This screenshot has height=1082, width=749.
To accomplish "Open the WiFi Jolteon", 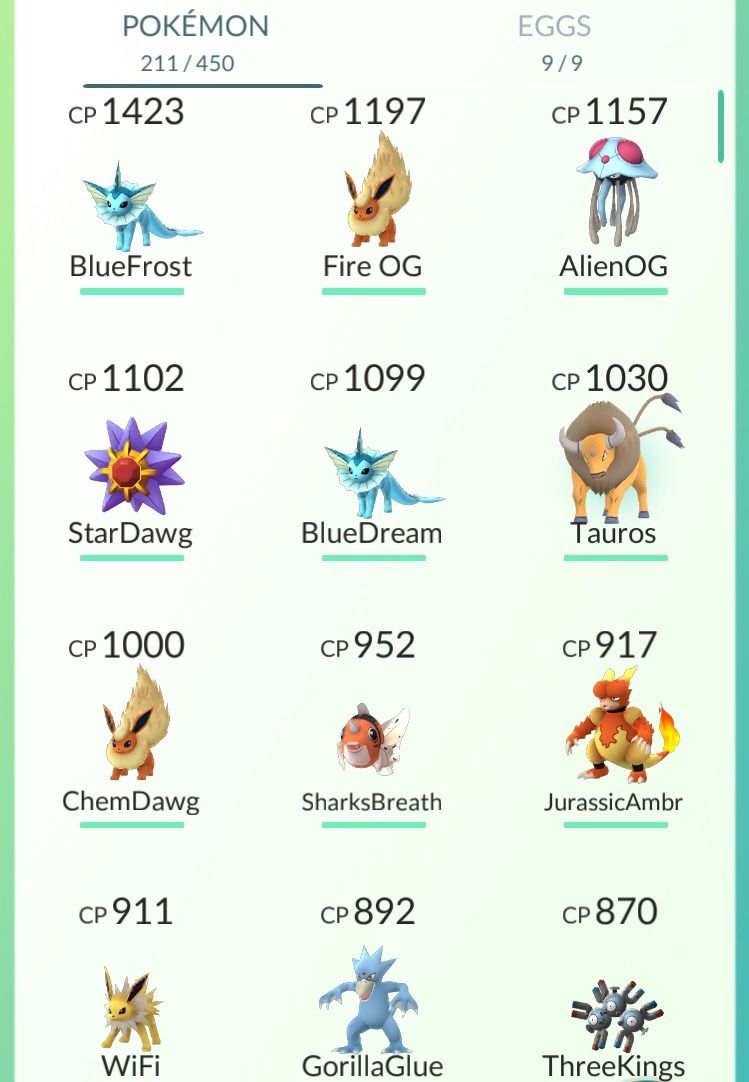I will pos(132,1005).
